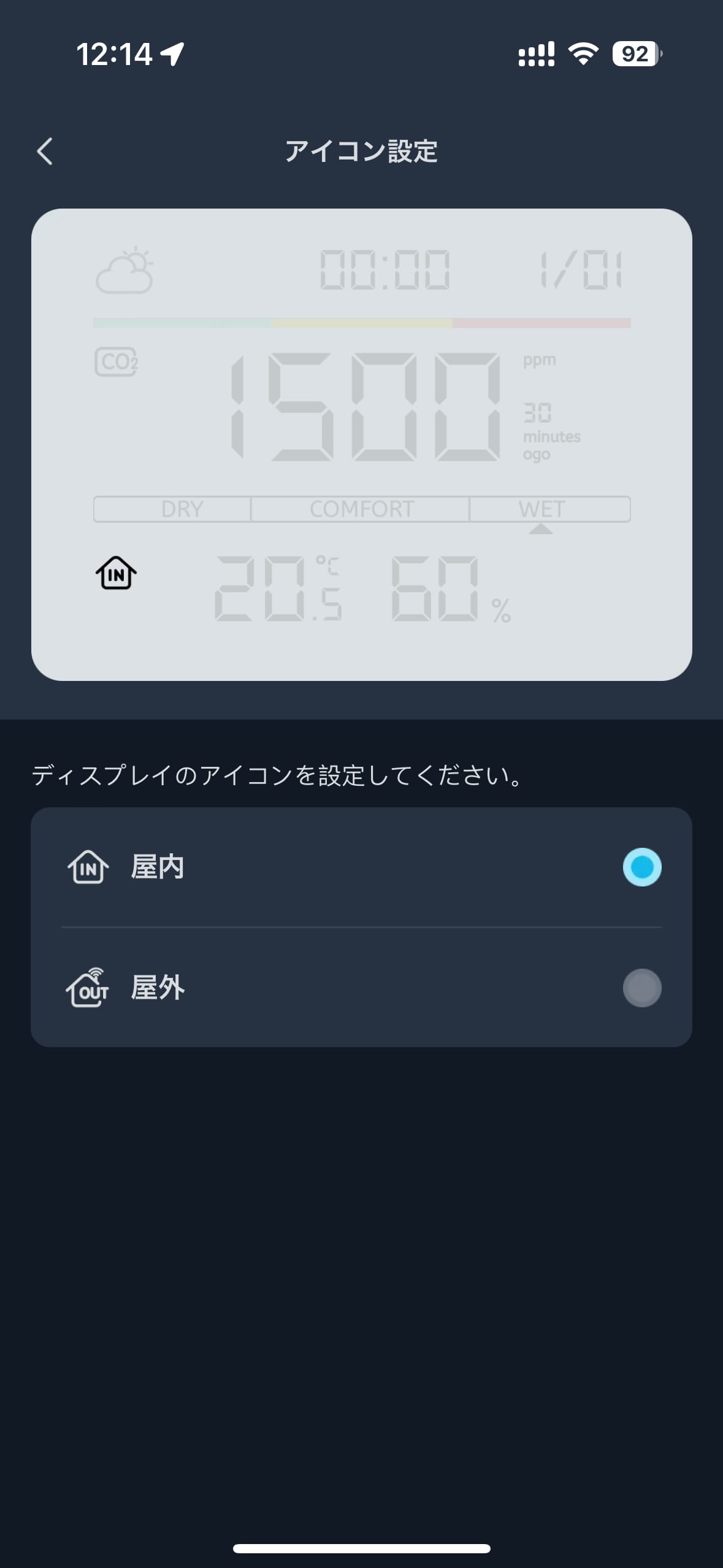Click the 屋内 indoor house icon

[88, 867]
